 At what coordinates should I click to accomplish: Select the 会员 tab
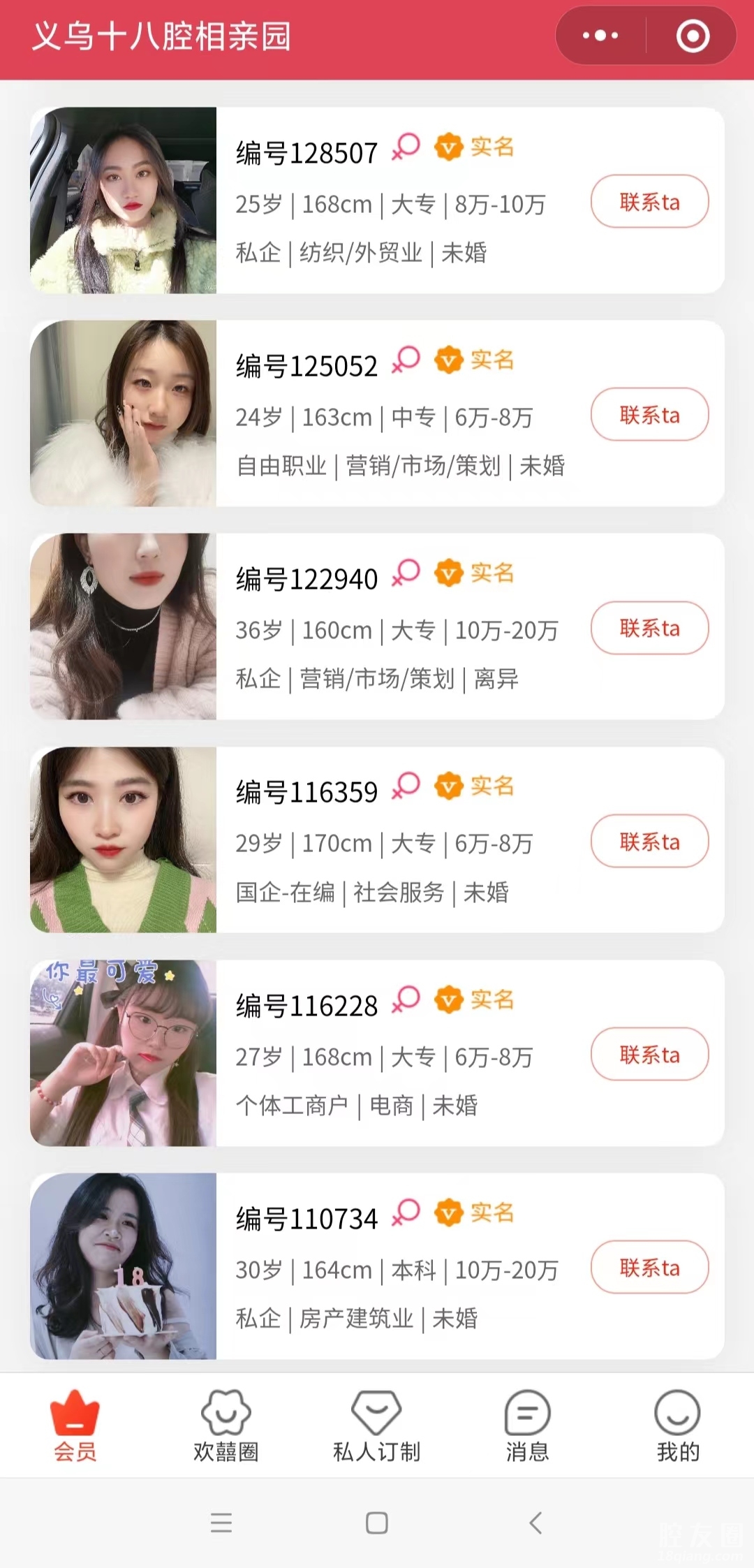click(x=75, y=1426)
